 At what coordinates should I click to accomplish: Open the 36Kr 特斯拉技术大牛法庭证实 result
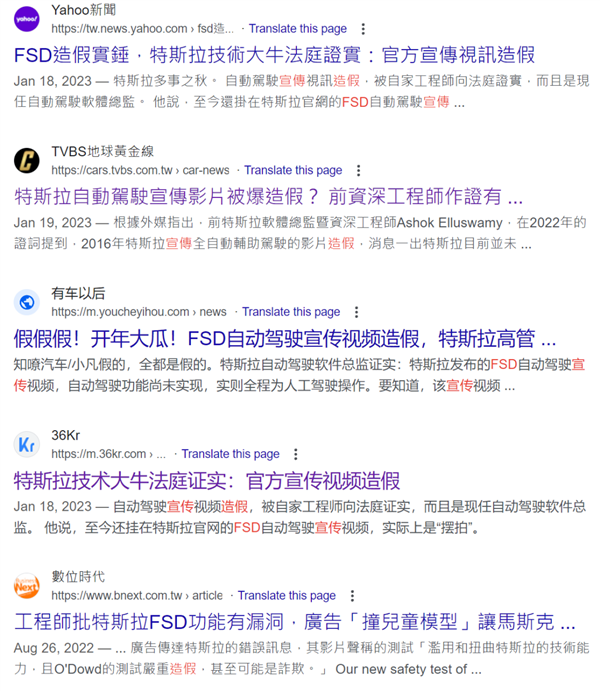coord(207,479)
